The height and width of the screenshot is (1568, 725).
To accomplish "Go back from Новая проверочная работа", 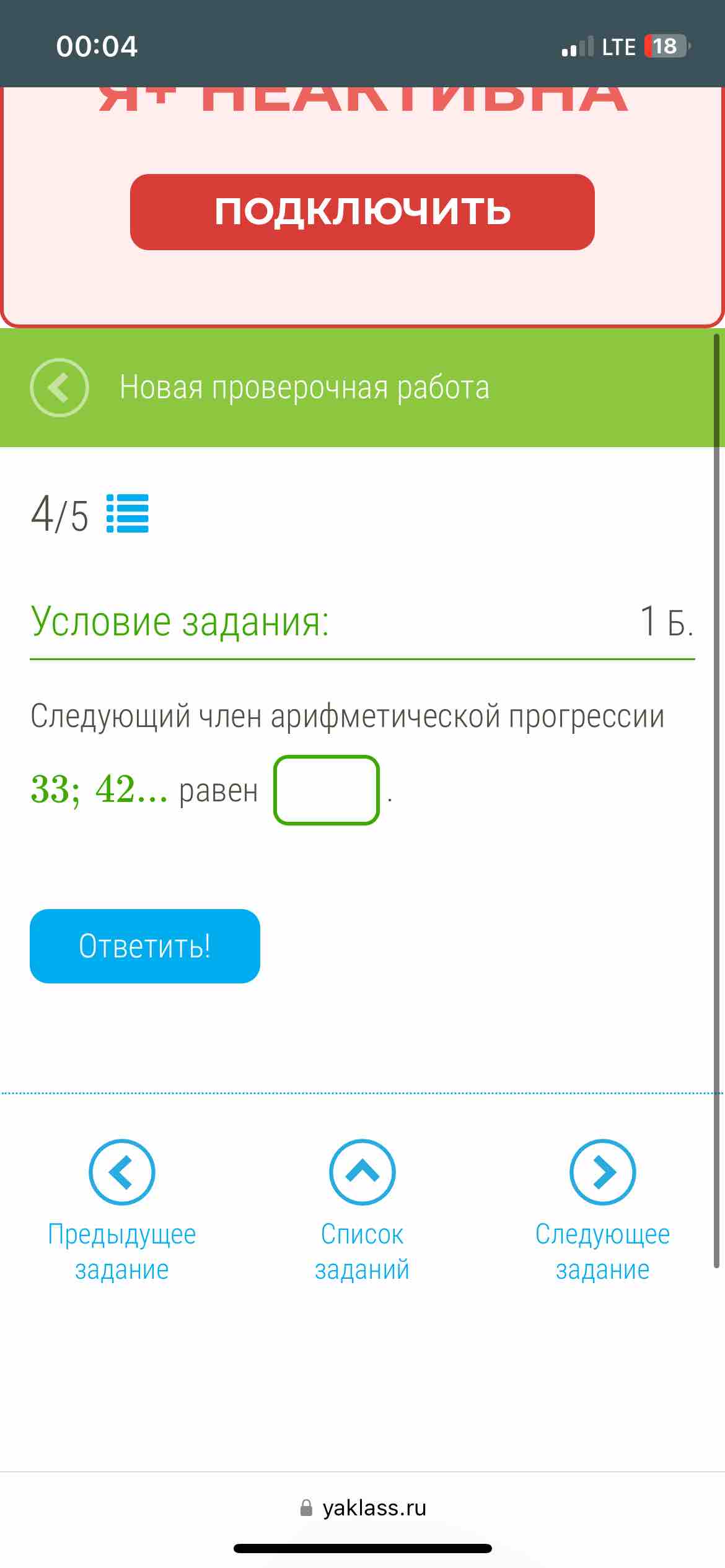I will 59,388.
